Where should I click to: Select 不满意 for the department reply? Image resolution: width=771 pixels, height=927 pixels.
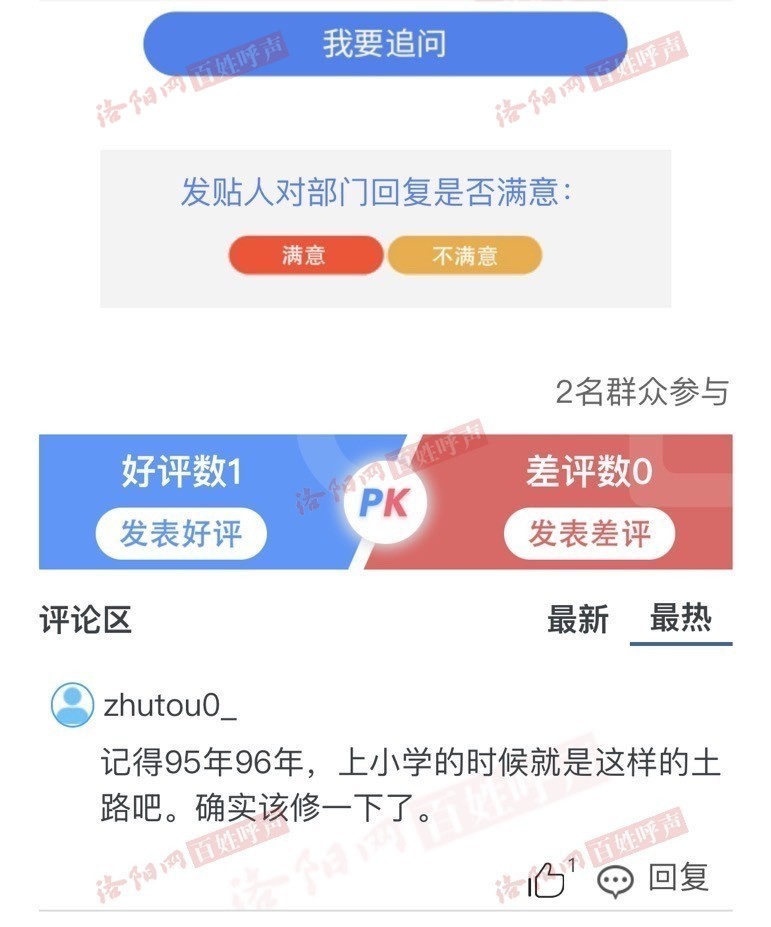[465, 255]
